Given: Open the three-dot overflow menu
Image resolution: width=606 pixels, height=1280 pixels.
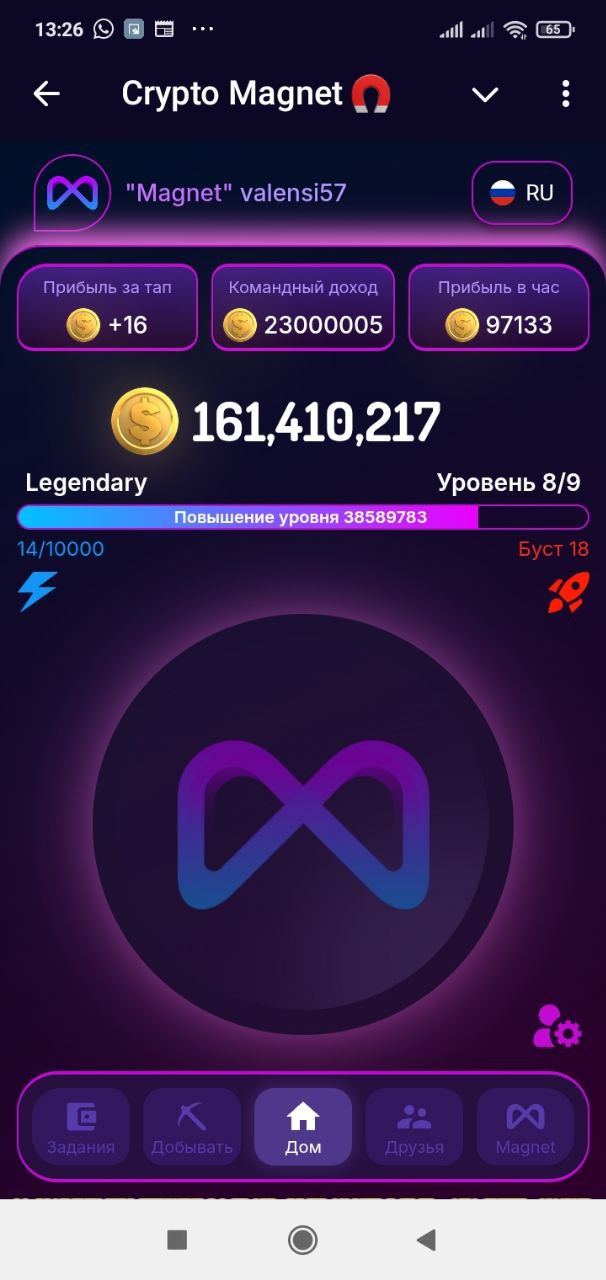Looking at the screenshot, I should click(x=565, y=94).
